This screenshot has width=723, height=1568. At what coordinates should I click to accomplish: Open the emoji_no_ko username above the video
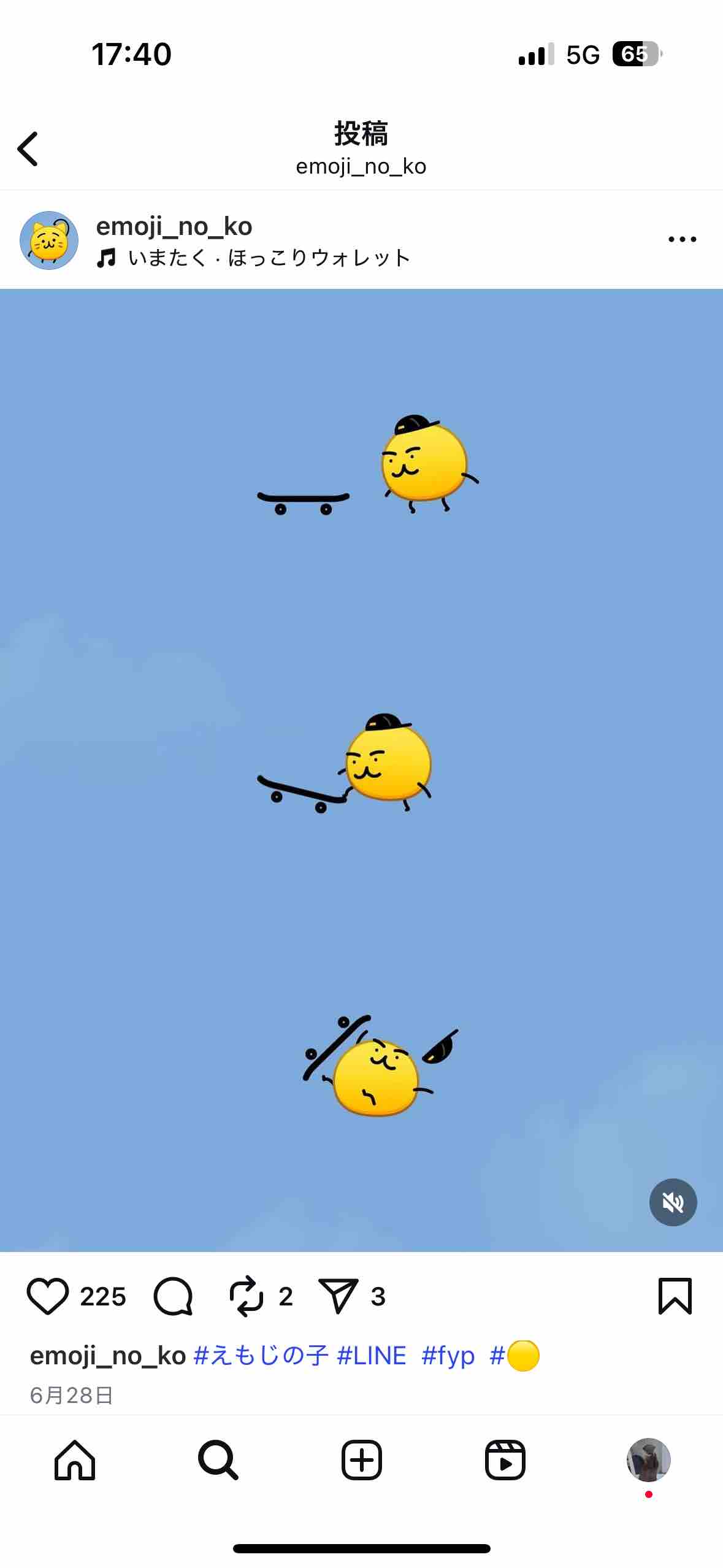pos(174,226)
